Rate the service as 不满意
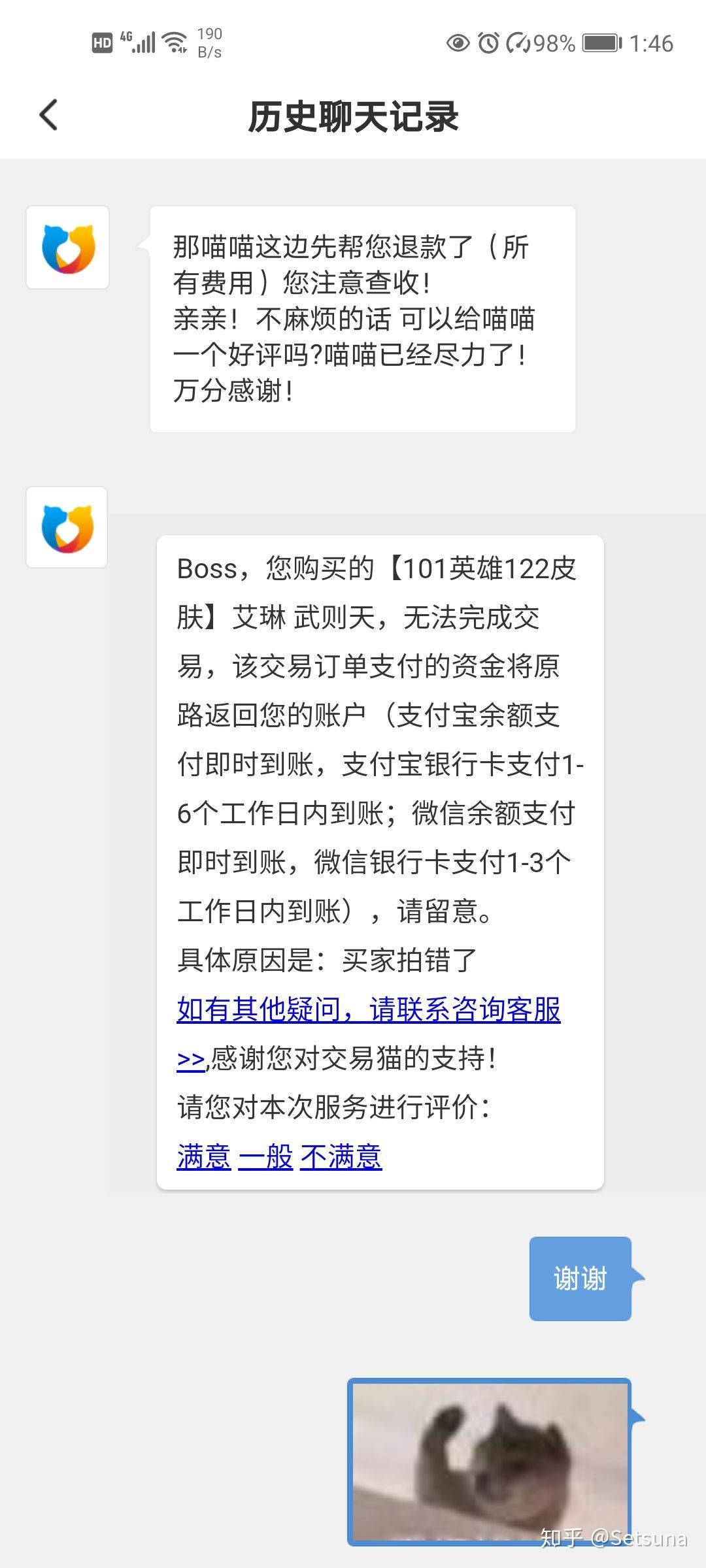Screen dimensions: 706x1568 (x=341, y=1157)
